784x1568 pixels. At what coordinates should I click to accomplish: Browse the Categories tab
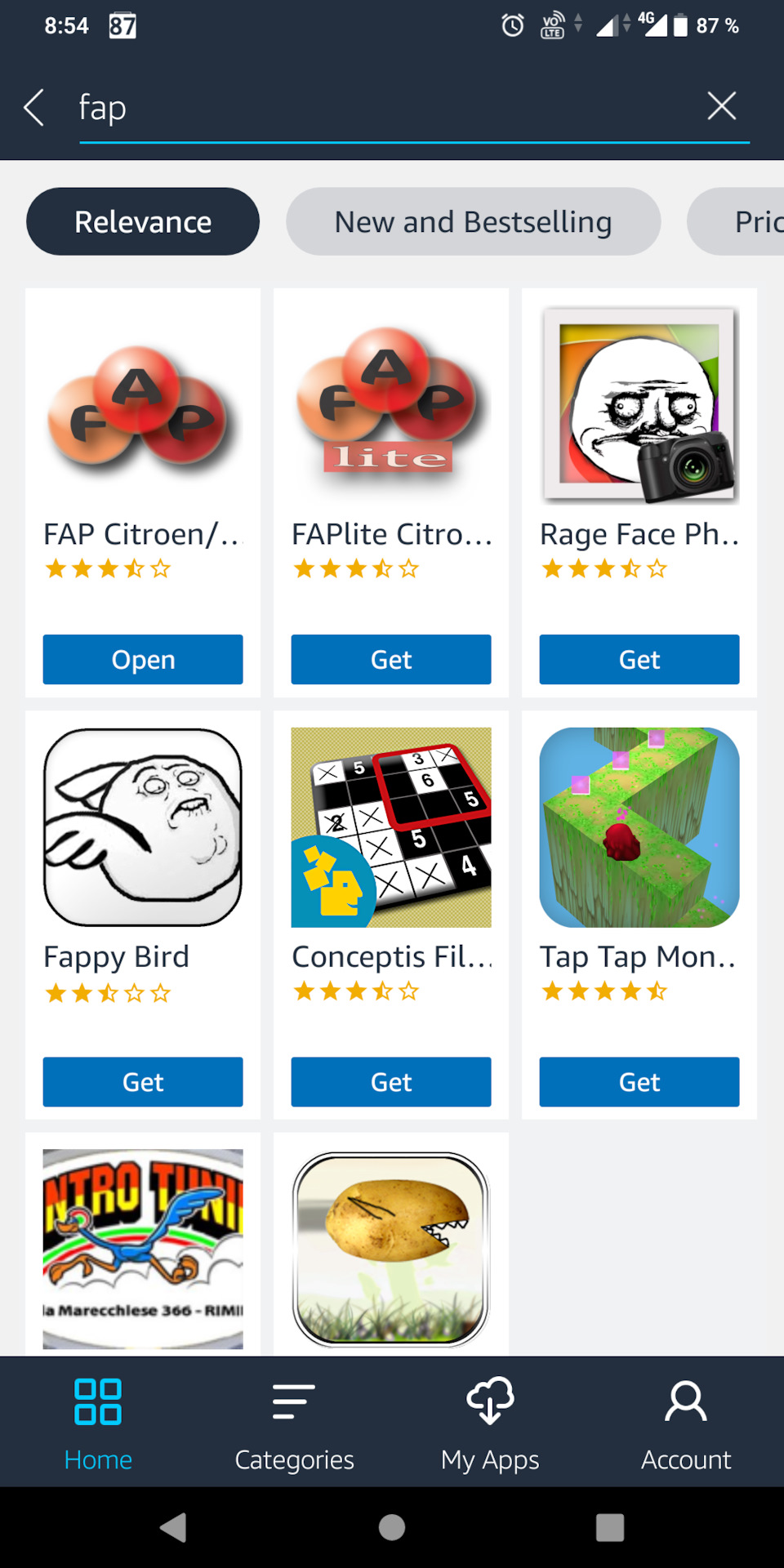pos(294,1423)
